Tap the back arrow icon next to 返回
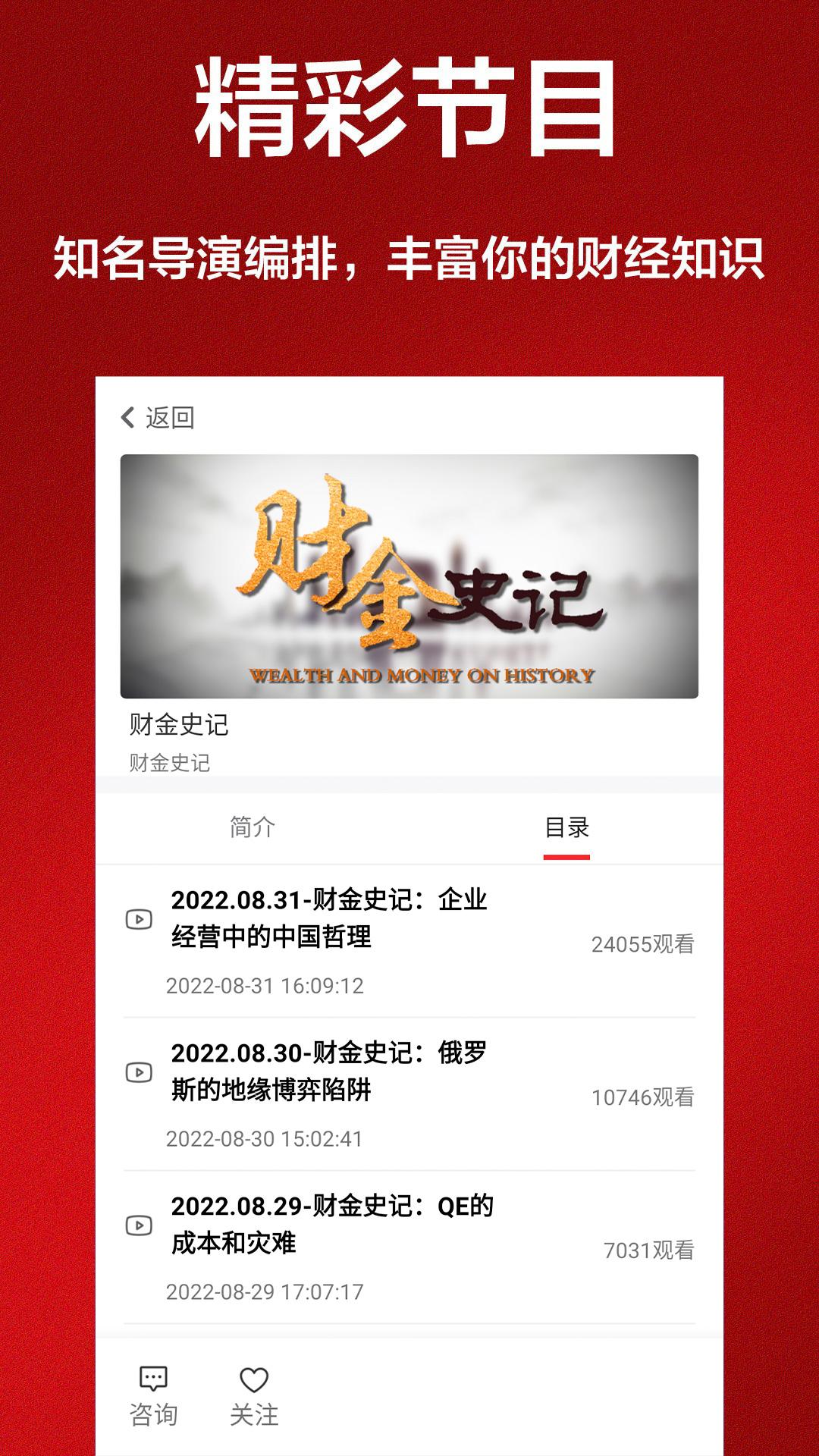The image size is (819, 1456). (126, 419)
